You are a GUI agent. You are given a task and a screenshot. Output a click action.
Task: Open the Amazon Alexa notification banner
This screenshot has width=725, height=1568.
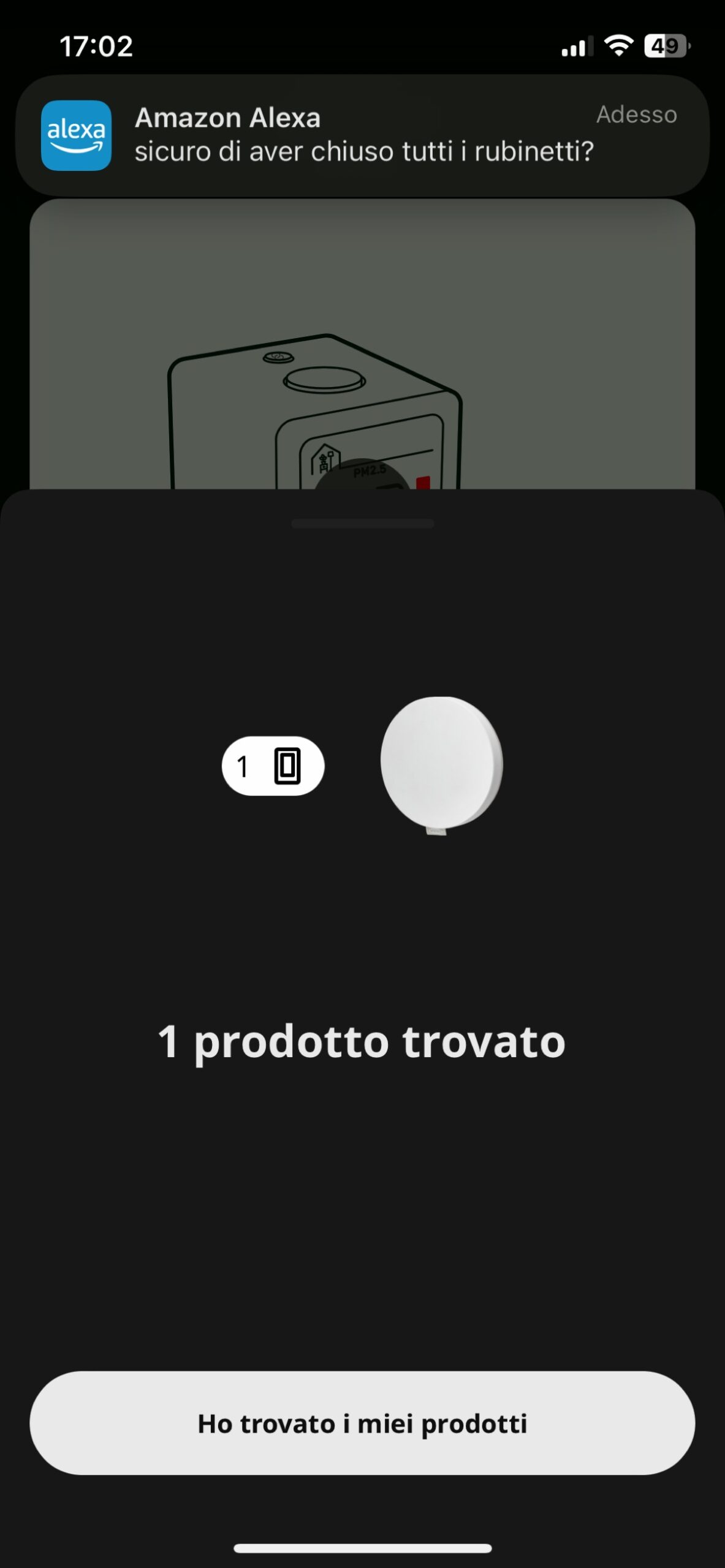pyautogui.click(x=362, y=135)
